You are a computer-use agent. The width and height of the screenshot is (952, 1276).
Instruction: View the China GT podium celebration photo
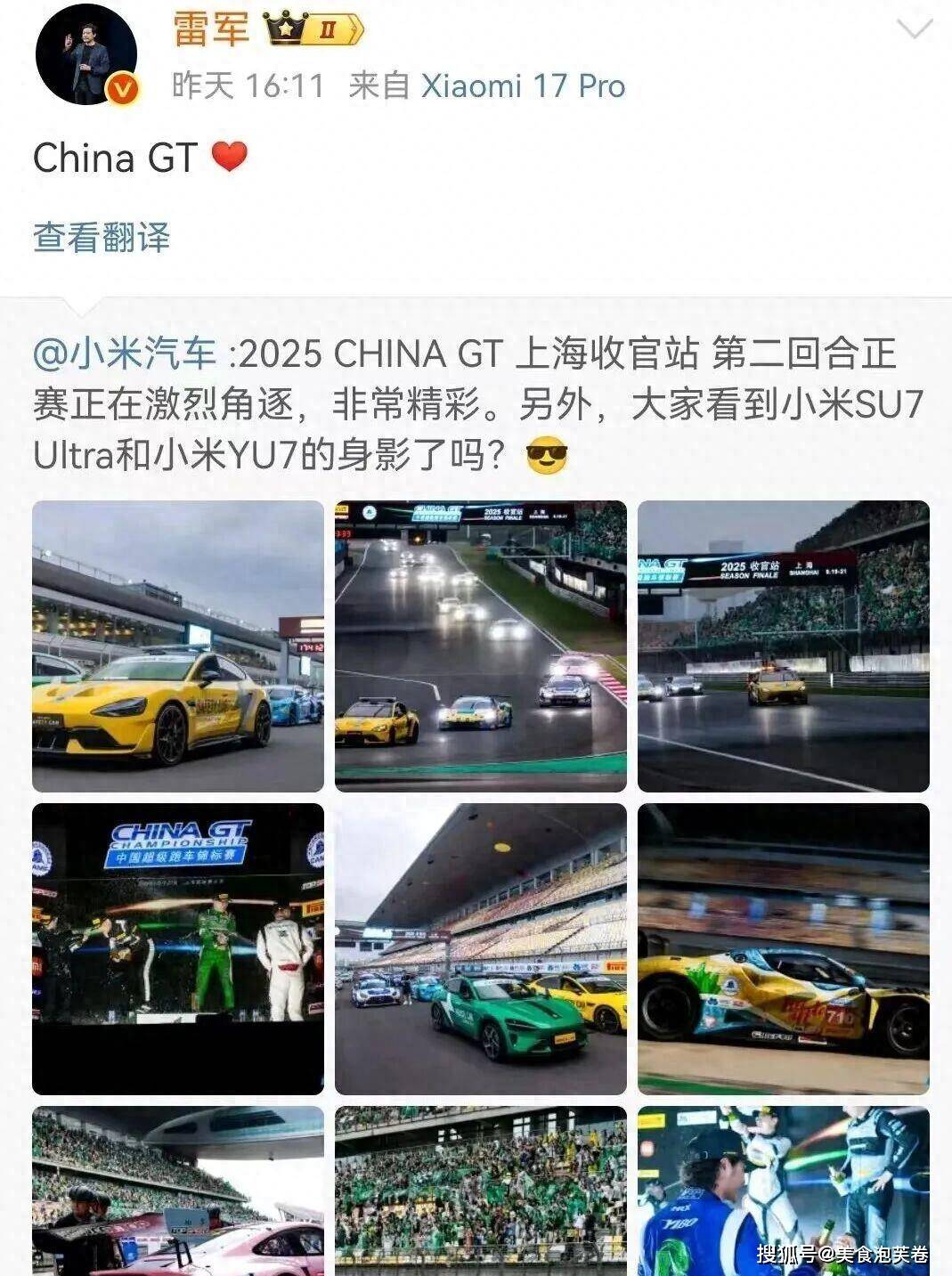[178, 949]
